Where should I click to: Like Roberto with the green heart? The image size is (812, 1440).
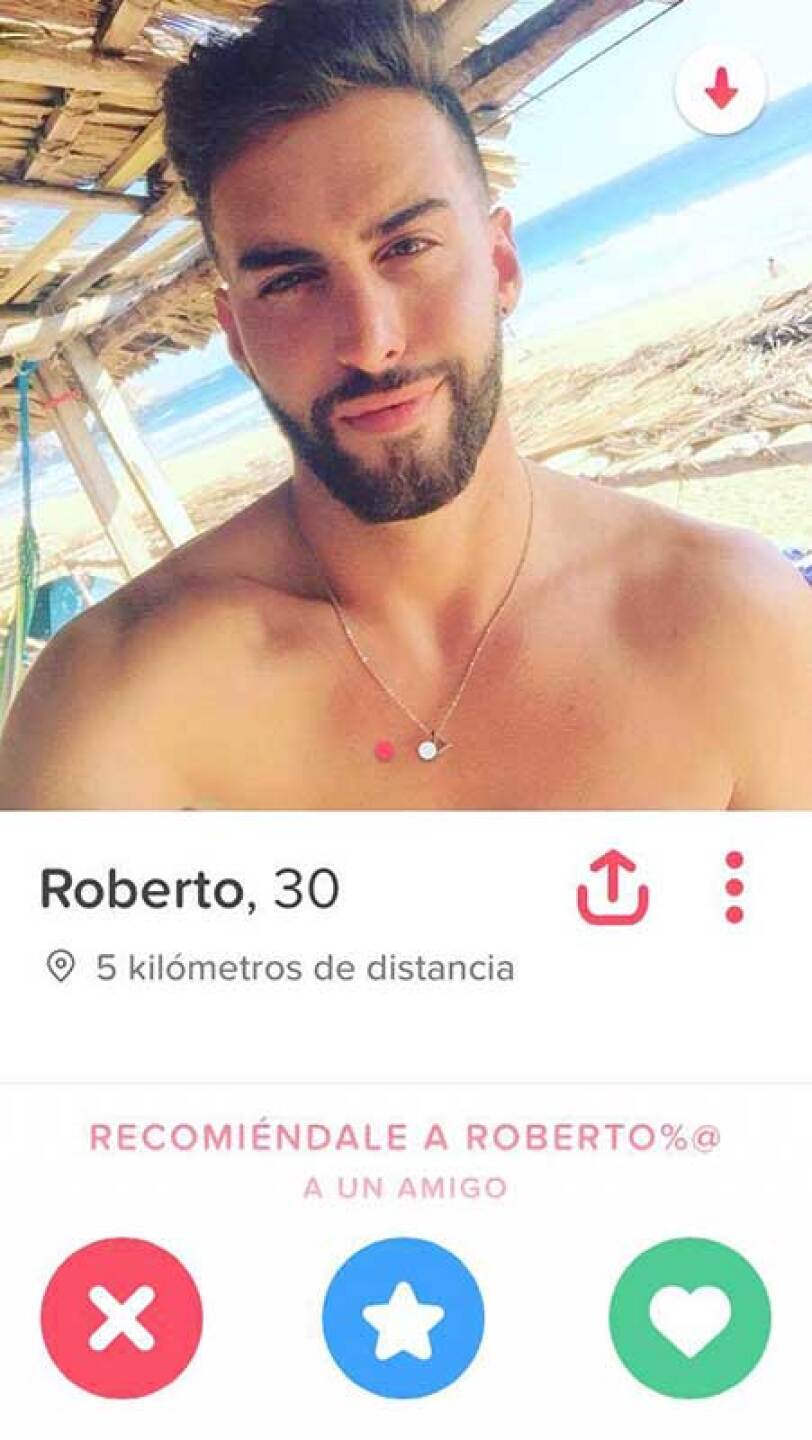click(689, 1318)
